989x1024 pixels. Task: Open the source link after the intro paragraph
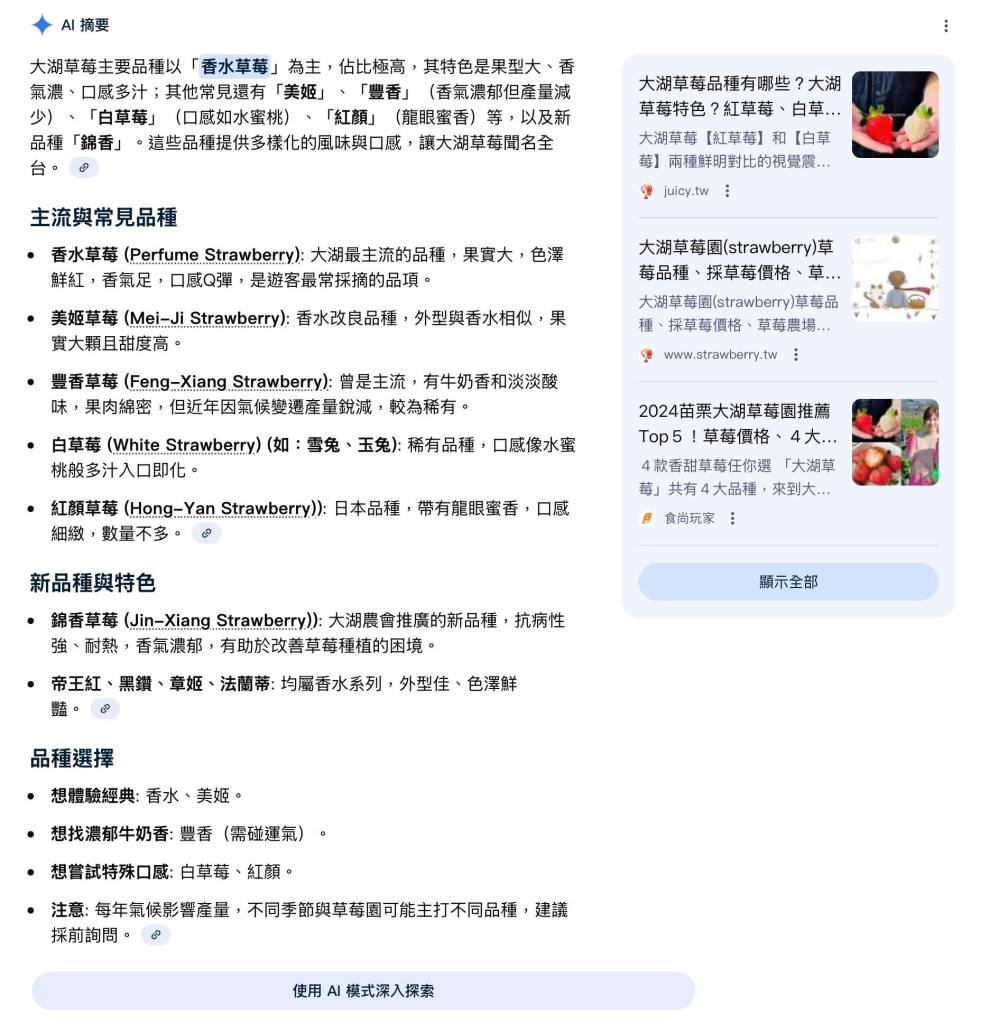tap(84, 168)
